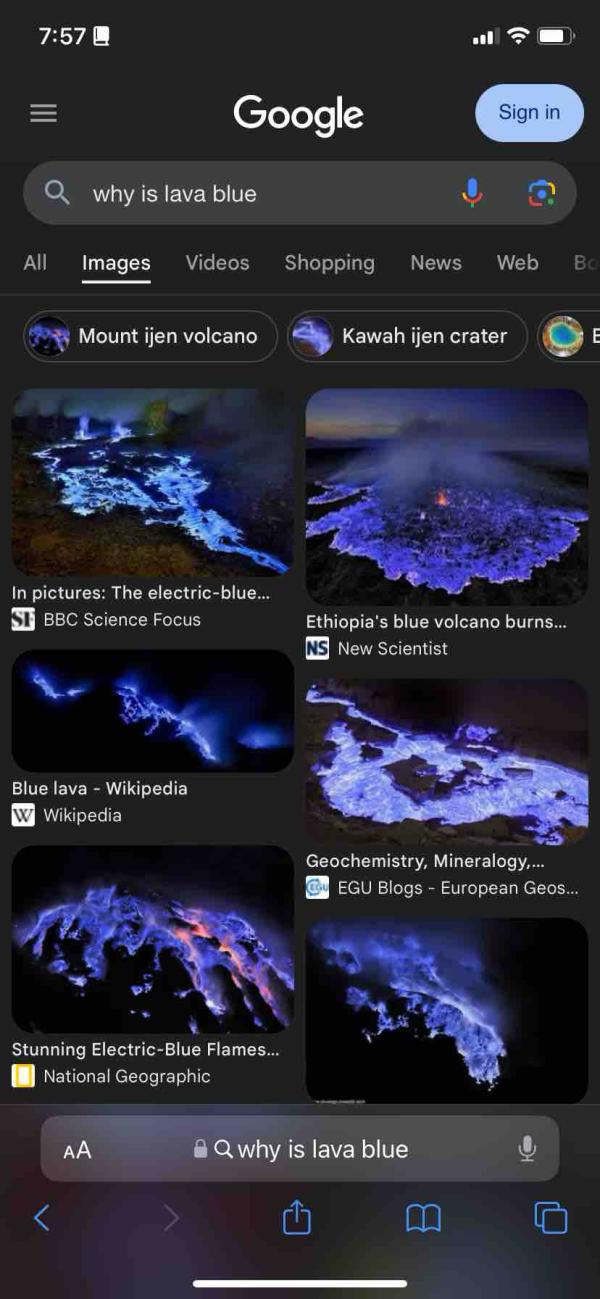Image resolution: width=600 pixels, height=1299 pixels.
Task: Open Safari reader and text size options
Action: (77, 1150)
